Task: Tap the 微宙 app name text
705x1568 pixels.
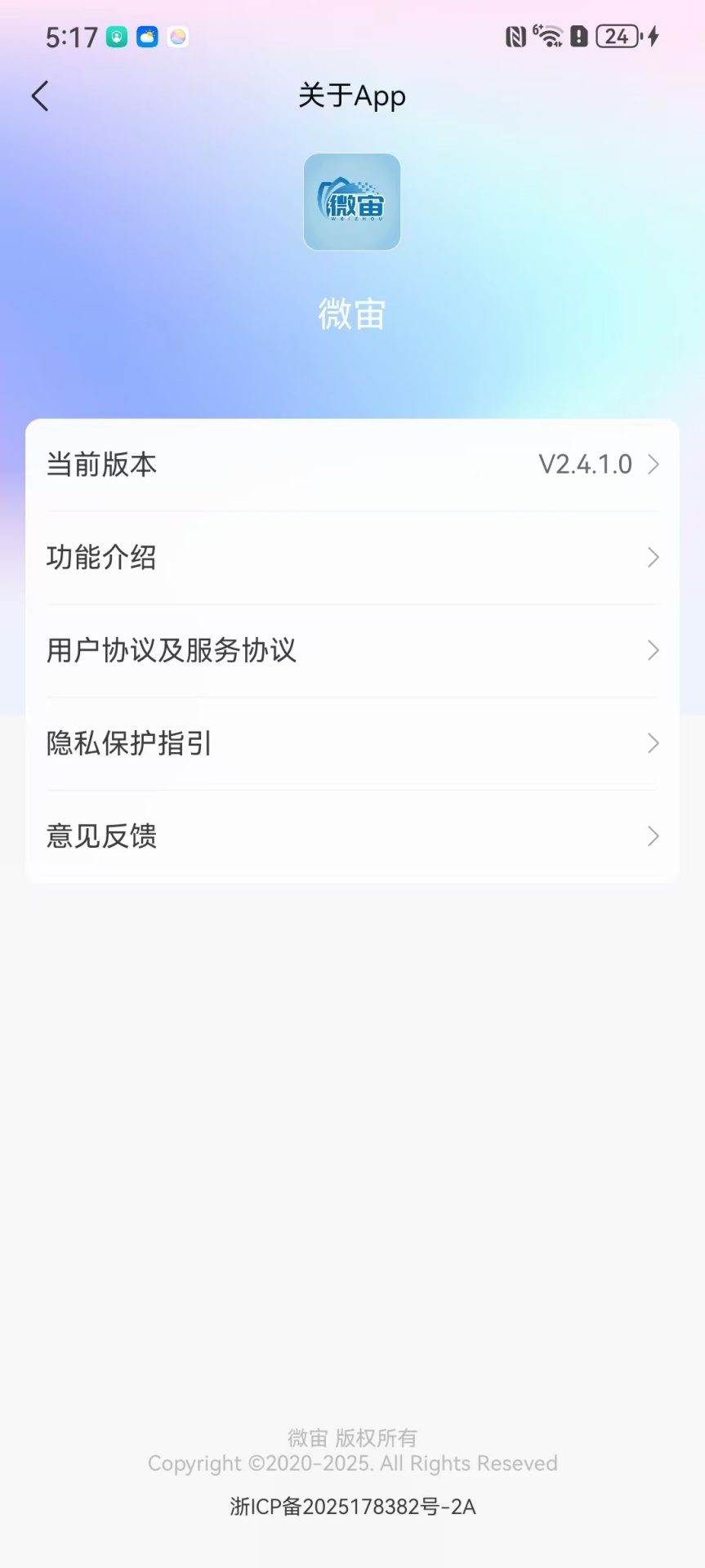Action: tap(352, 315)
